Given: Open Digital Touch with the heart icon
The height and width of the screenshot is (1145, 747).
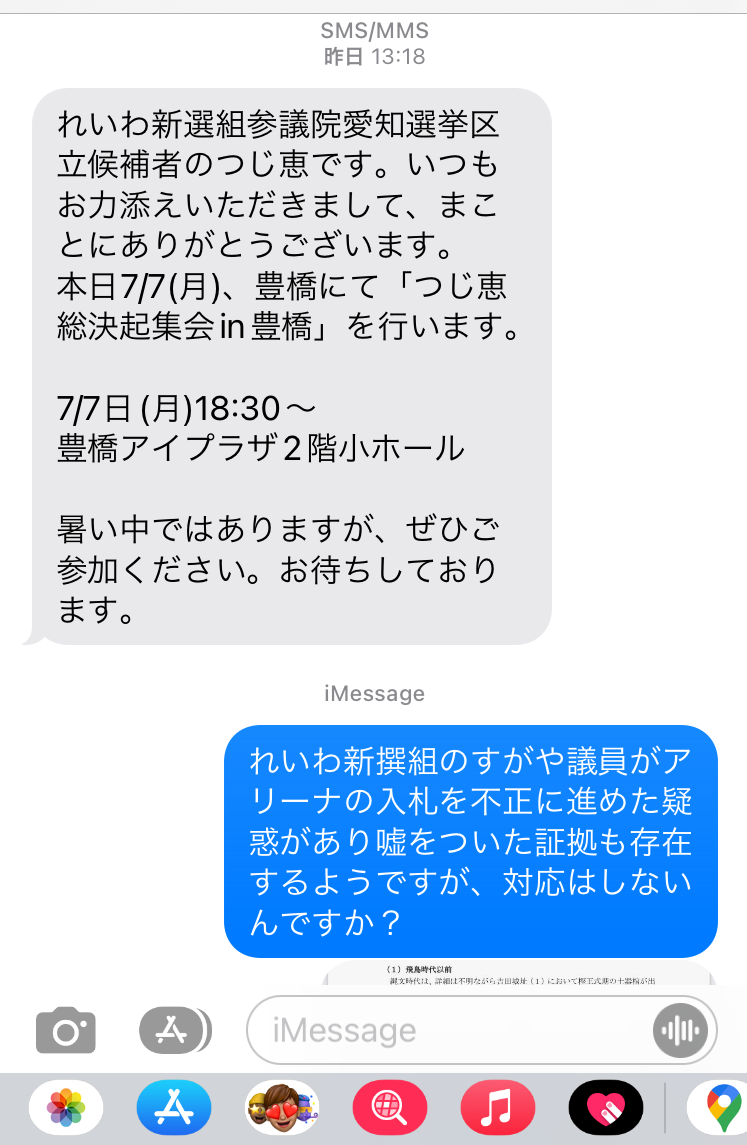Looking at the screenshot, I should point(606,1108).
